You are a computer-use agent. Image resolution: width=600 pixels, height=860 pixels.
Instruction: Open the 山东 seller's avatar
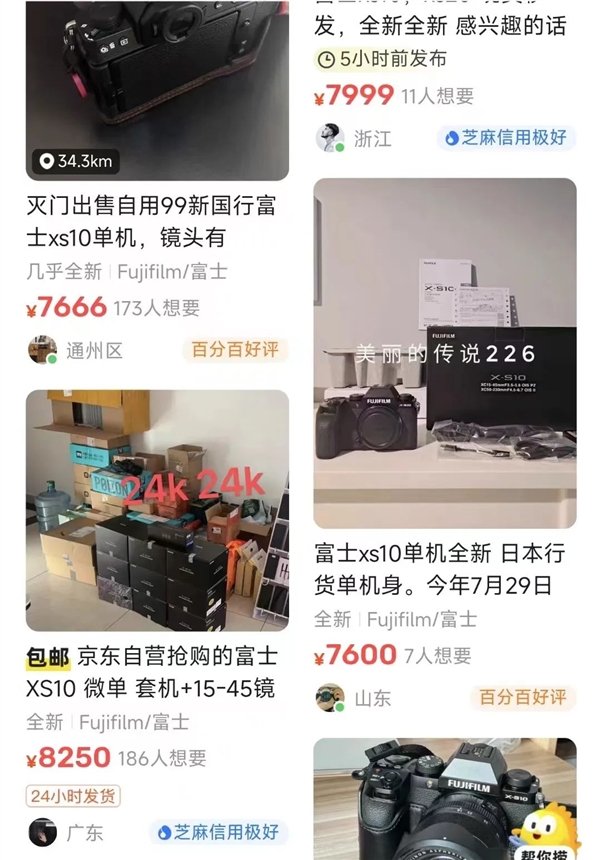tap(330, 698)
